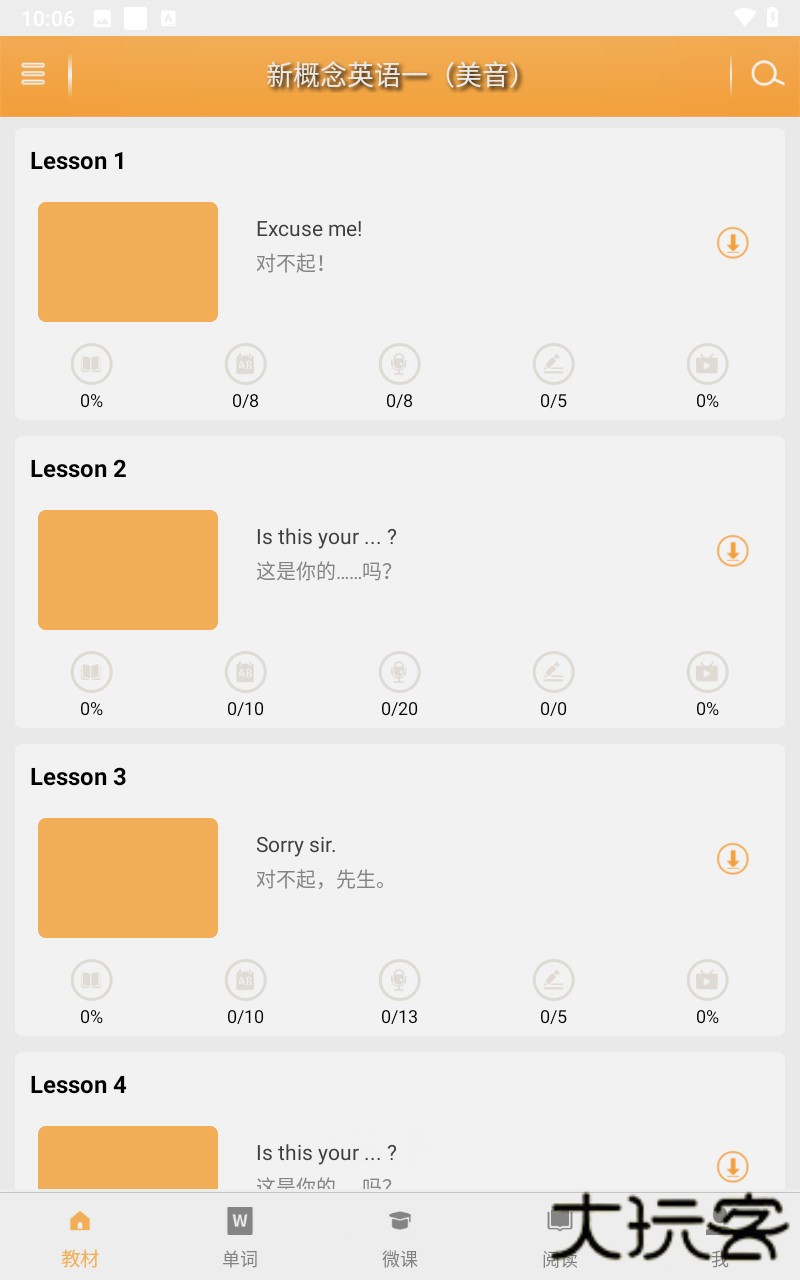Open the lesson titled Excuse me!
The image size is (800, 1280).
309,229
